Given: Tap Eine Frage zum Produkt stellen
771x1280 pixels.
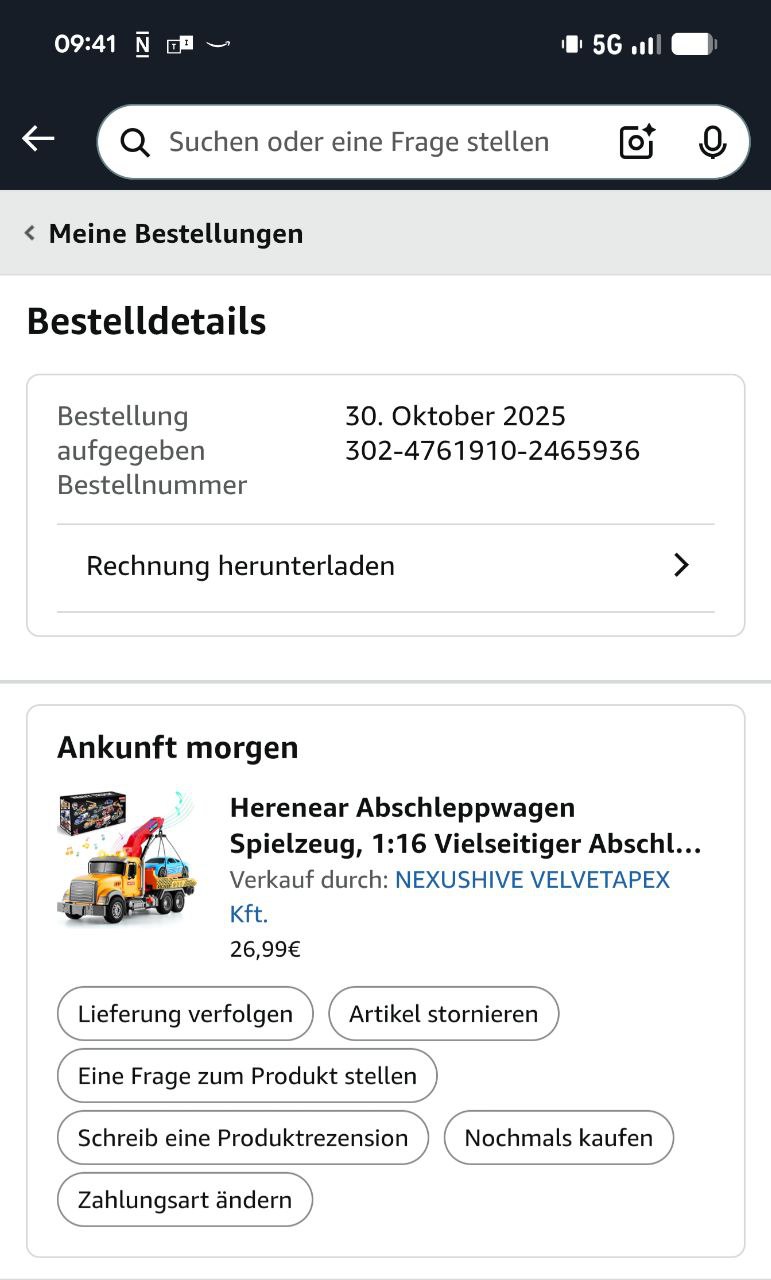Looking at the screenshot, I should (x=247, y=1076).
